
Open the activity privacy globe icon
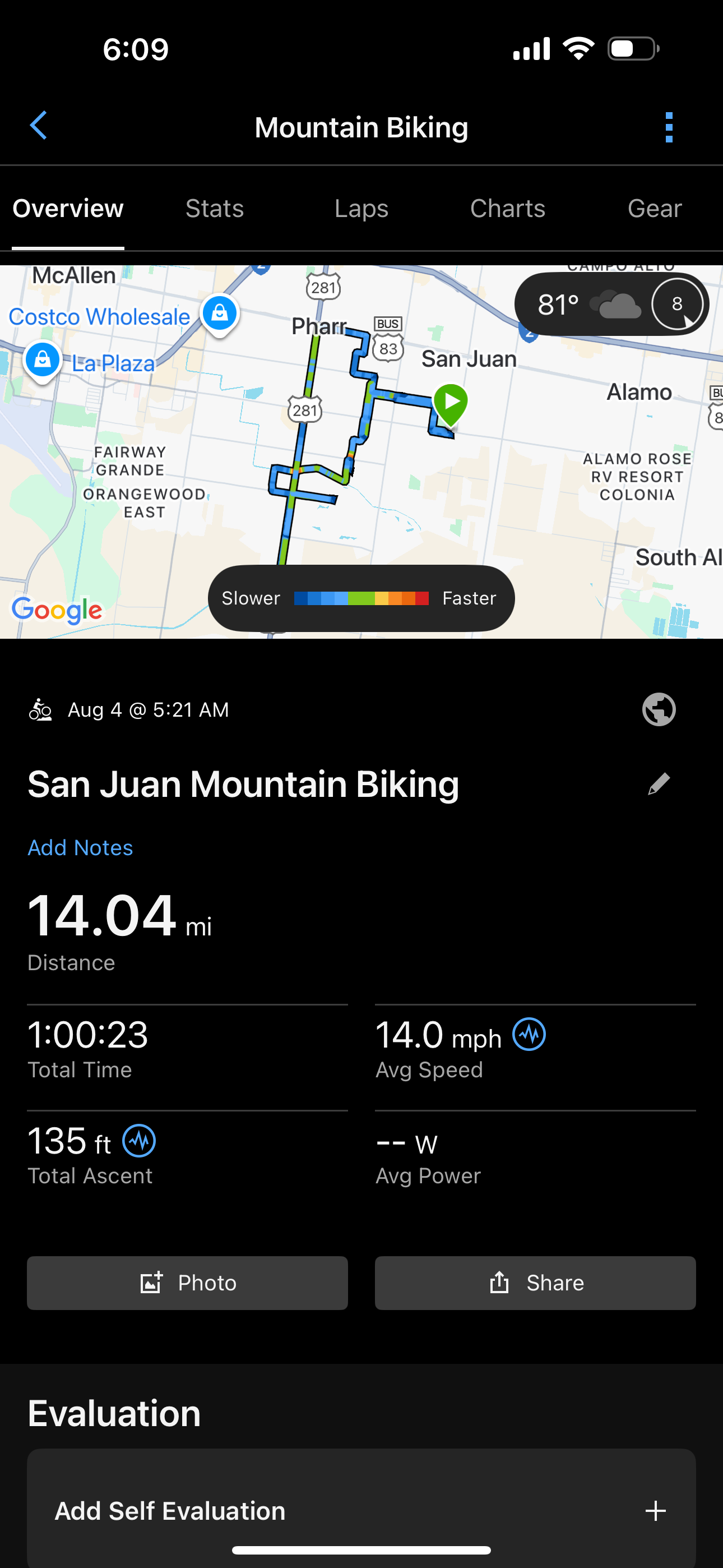tap(659, 710)
